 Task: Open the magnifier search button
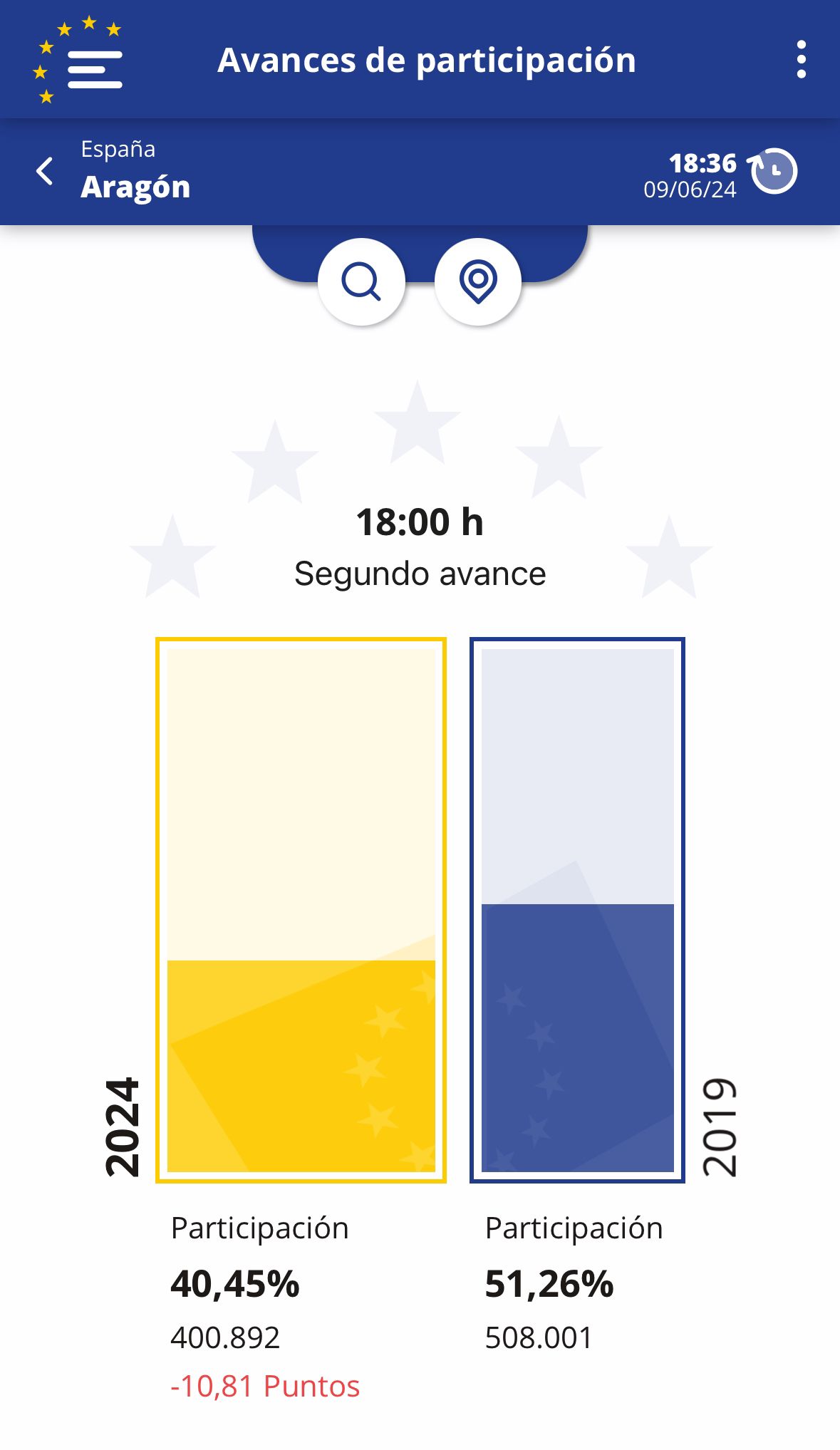pyautogui.click(x=361, y=281)
